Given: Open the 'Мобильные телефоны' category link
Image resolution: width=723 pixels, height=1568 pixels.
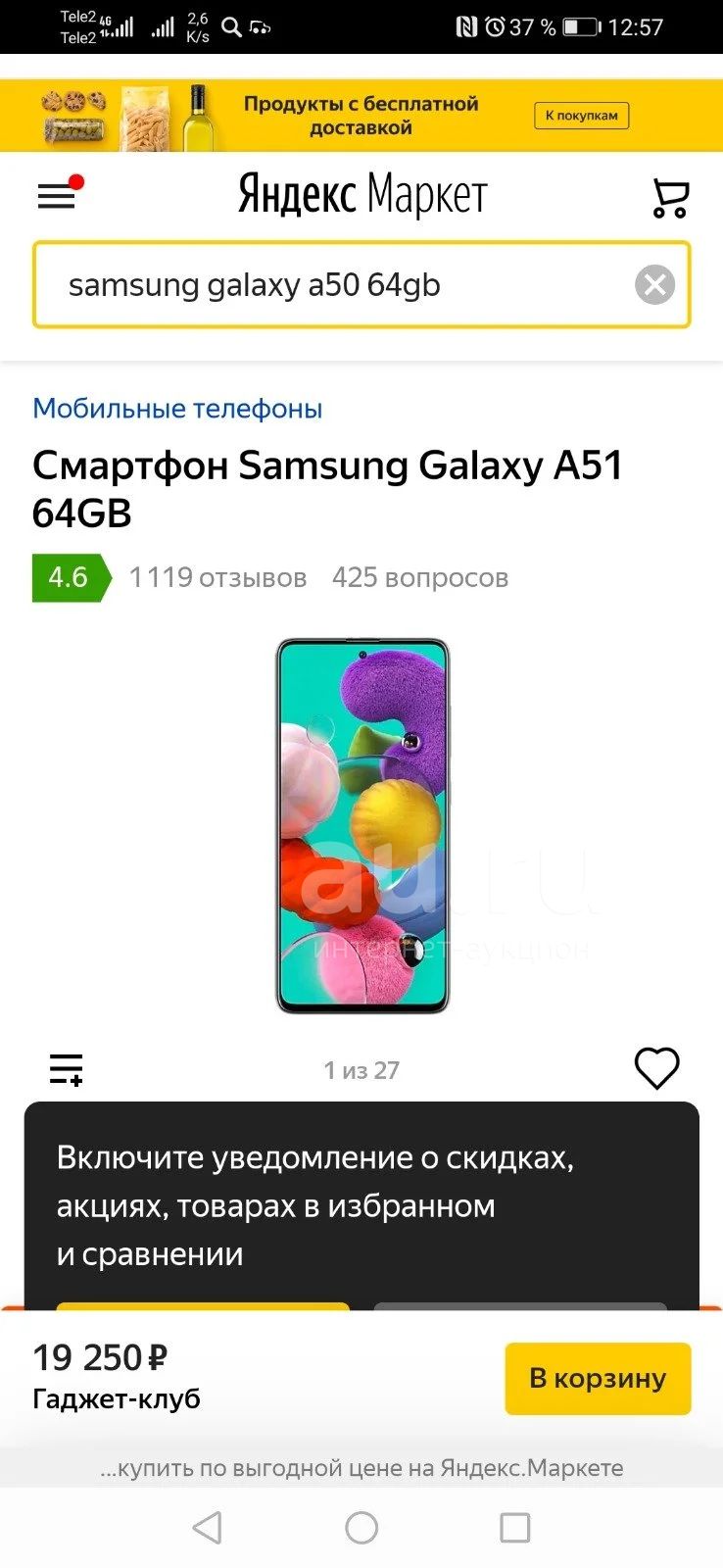Looking at the screenshot, I should [x=177, y=409].
